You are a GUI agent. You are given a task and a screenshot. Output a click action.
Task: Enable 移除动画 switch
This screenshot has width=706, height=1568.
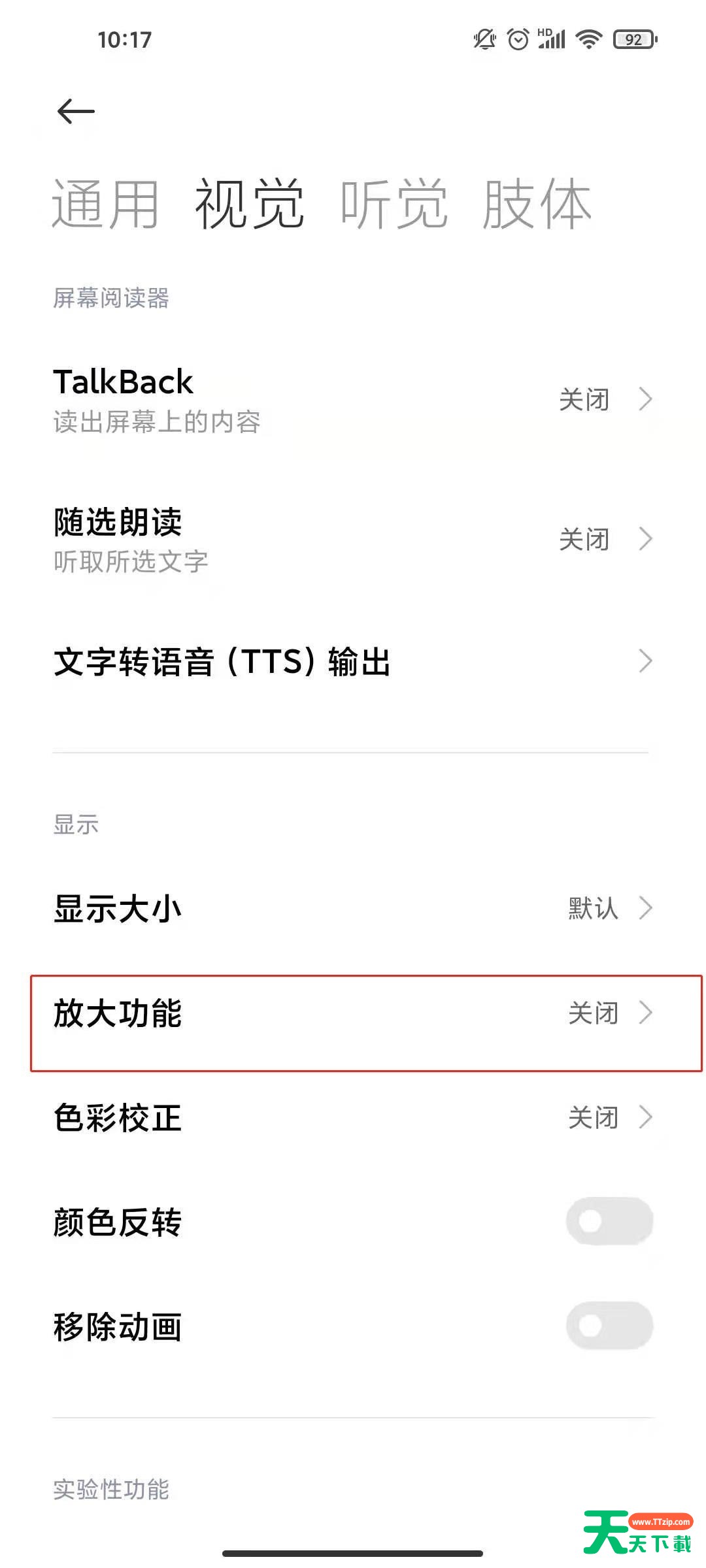click(609, 1326)
